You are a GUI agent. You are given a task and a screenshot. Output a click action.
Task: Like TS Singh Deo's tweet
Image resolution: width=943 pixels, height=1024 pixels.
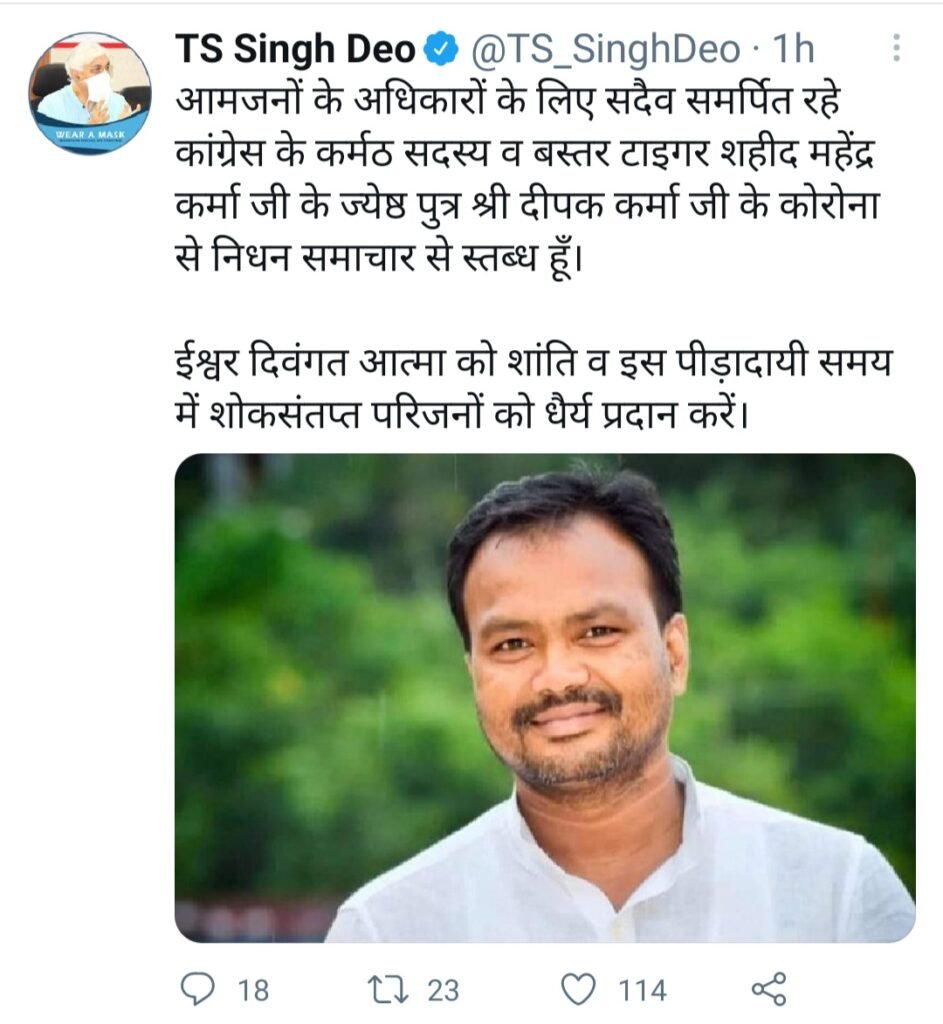click(x=578, y=990)
